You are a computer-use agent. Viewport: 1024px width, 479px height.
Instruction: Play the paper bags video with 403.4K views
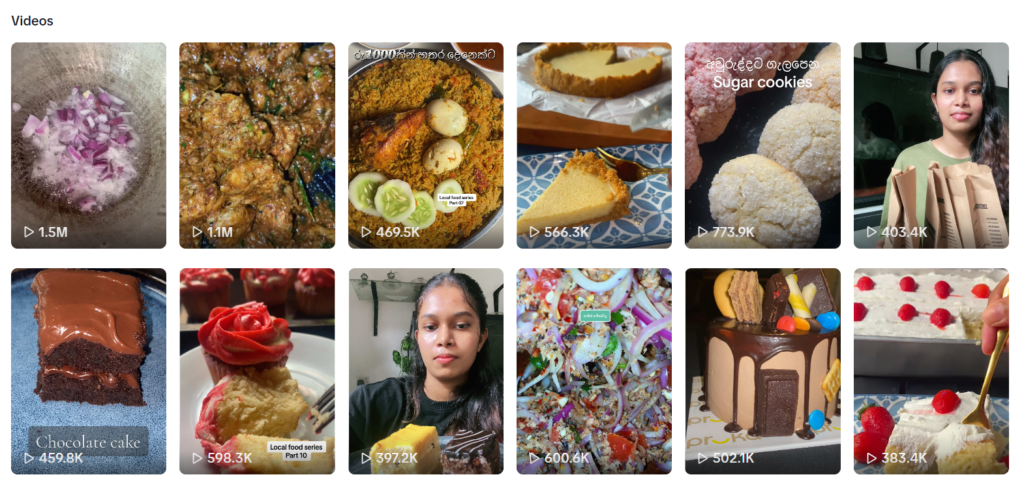pyautogui.click(x=931, y=145)
